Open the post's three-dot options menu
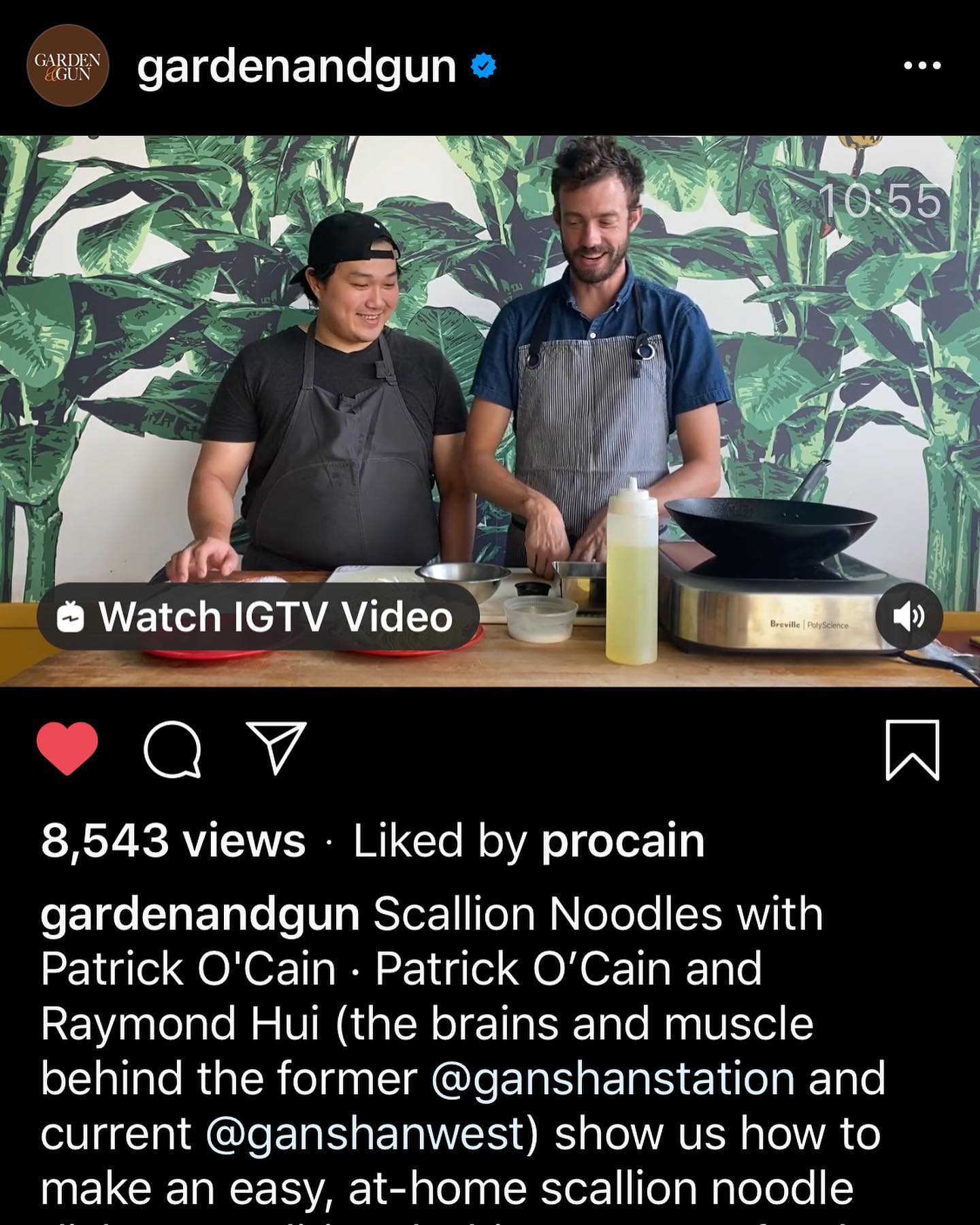The image size is (980, 1225). point(922,66)
